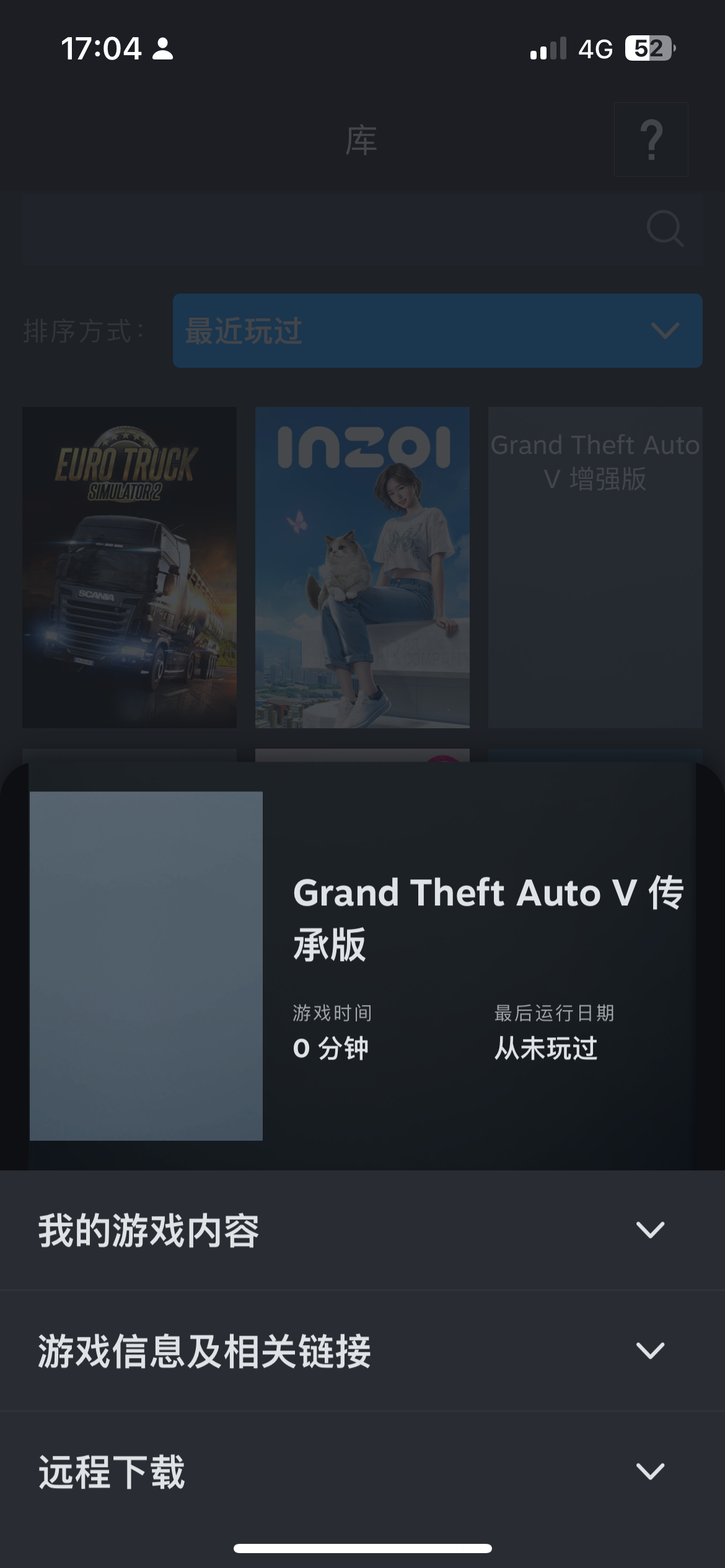Expand 游戏信息及相关链接 section

click(362, 1351)
